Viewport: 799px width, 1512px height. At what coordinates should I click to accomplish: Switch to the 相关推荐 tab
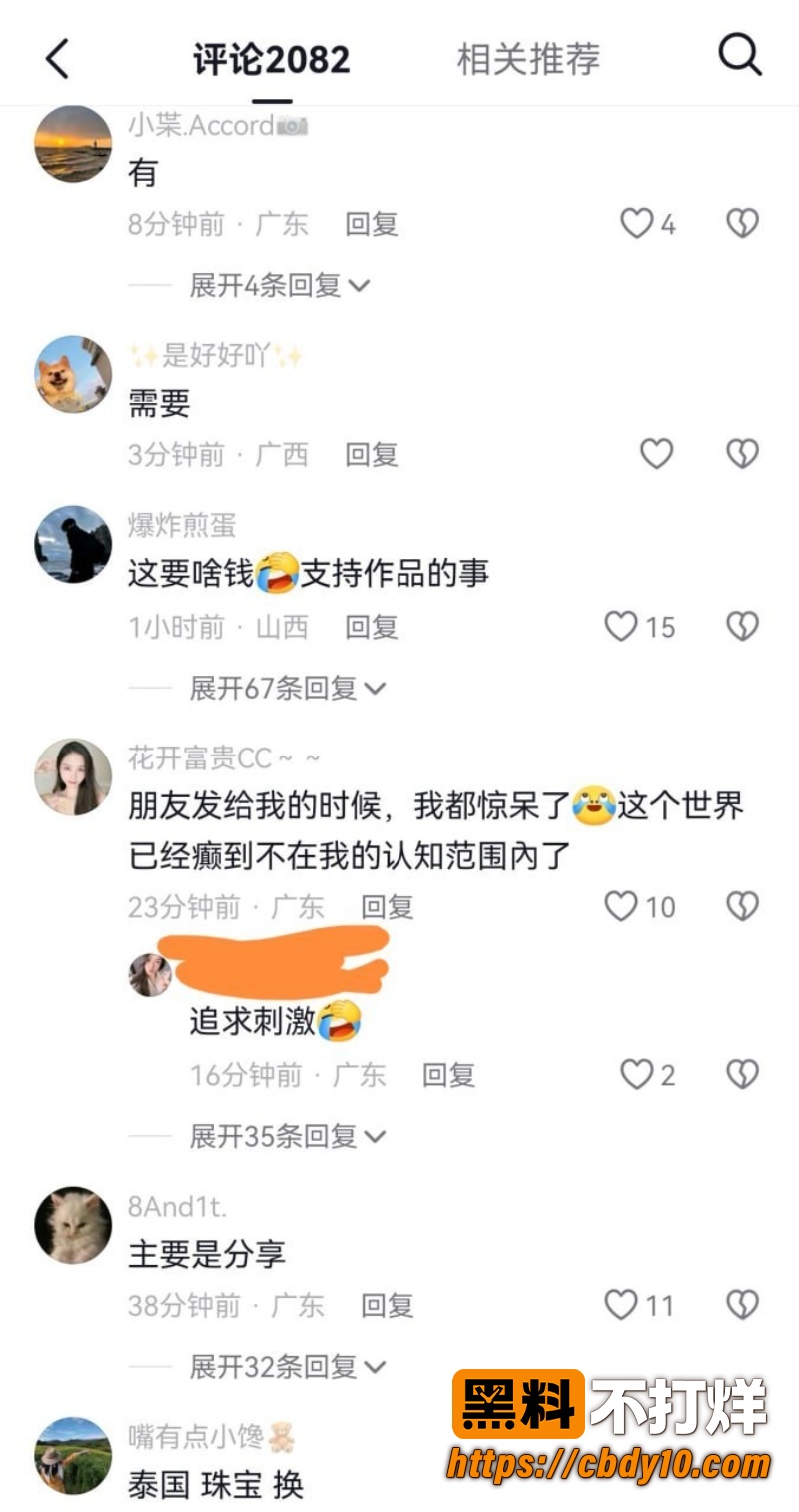click(528, 59)
